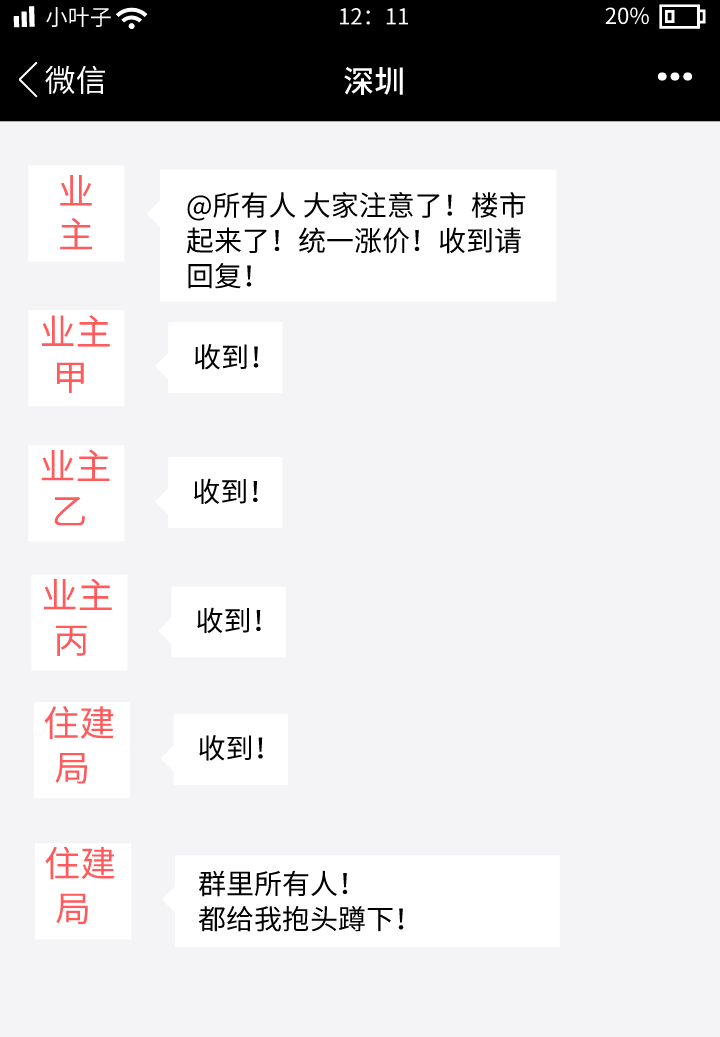Screen dimensions: 720x1037
Task: Open the three-dot chat options menu
Action: [x=674, y=78]
